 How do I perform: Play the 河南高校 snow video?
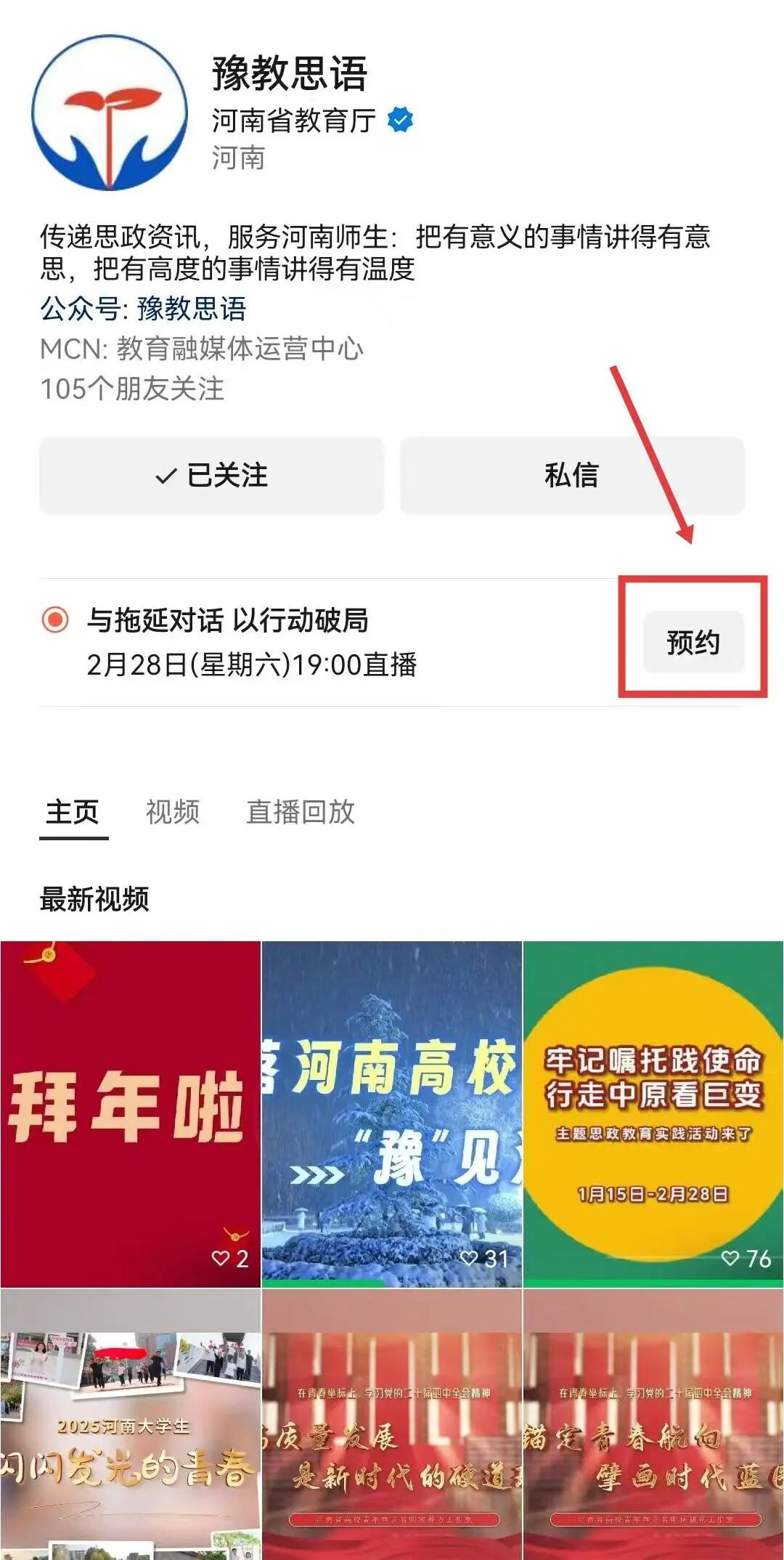391,1113
